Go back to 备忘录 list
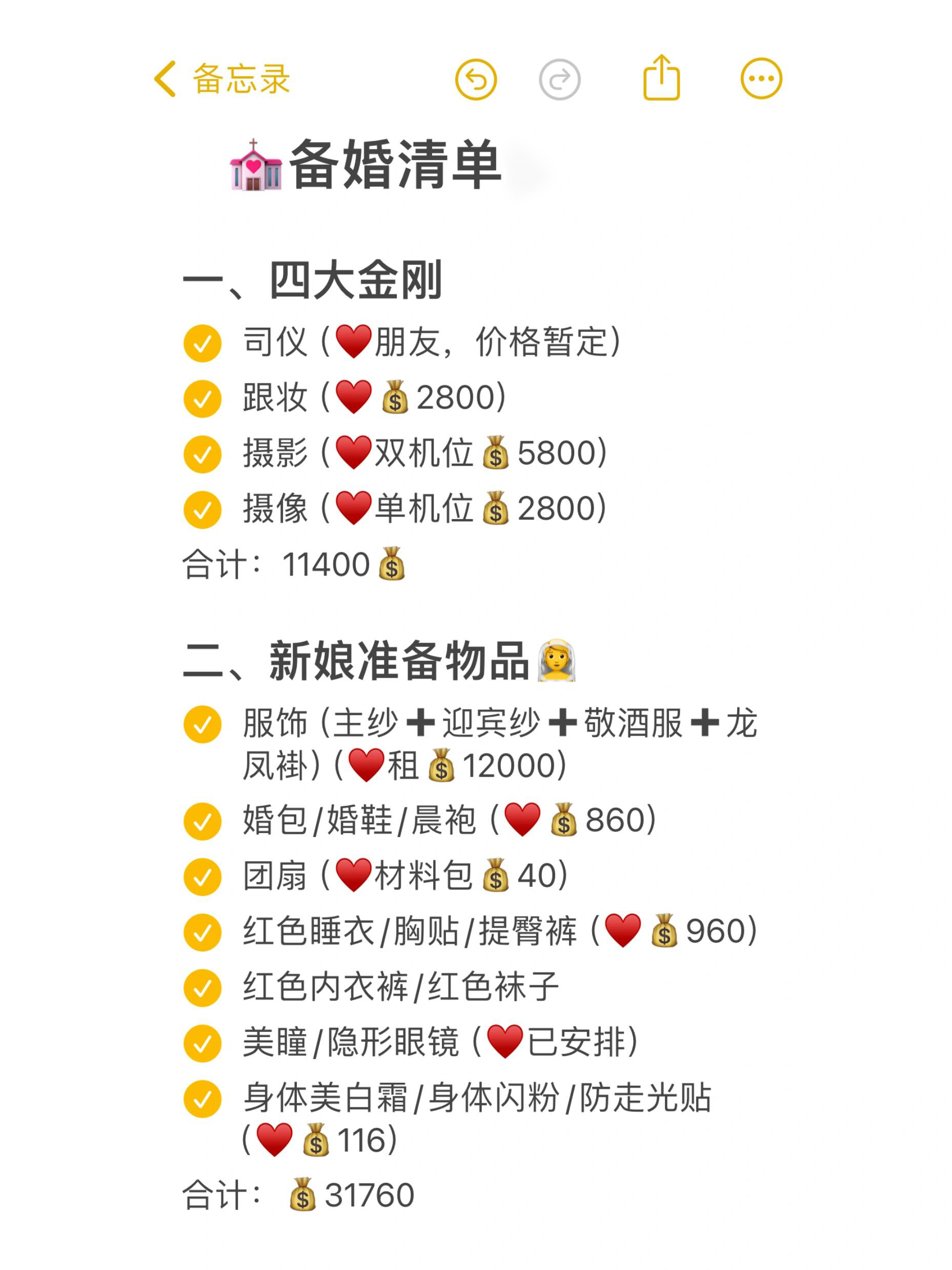This screenshot has height=1270, width=952. click(221, 78)
